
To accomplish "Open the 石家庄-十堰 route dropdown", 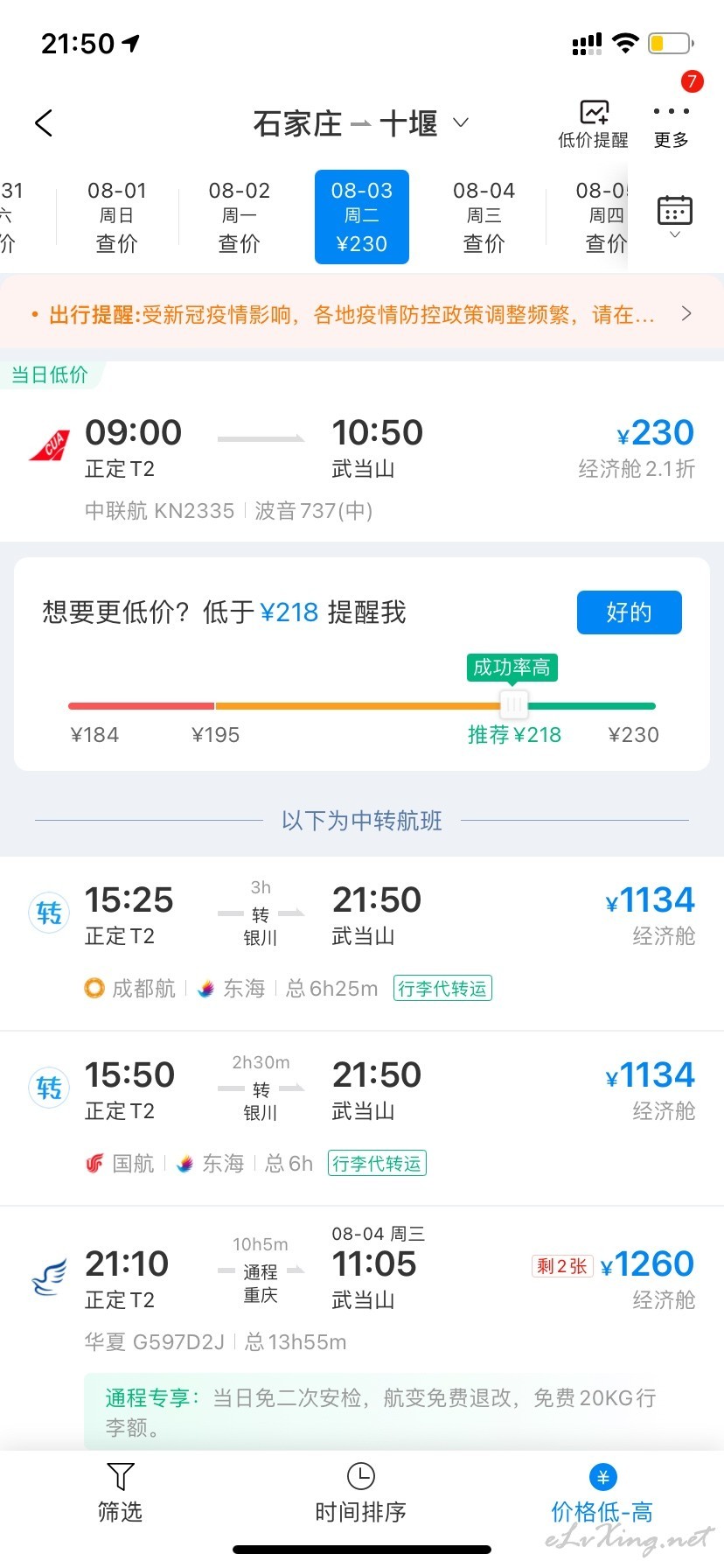I will pos(361,123).
